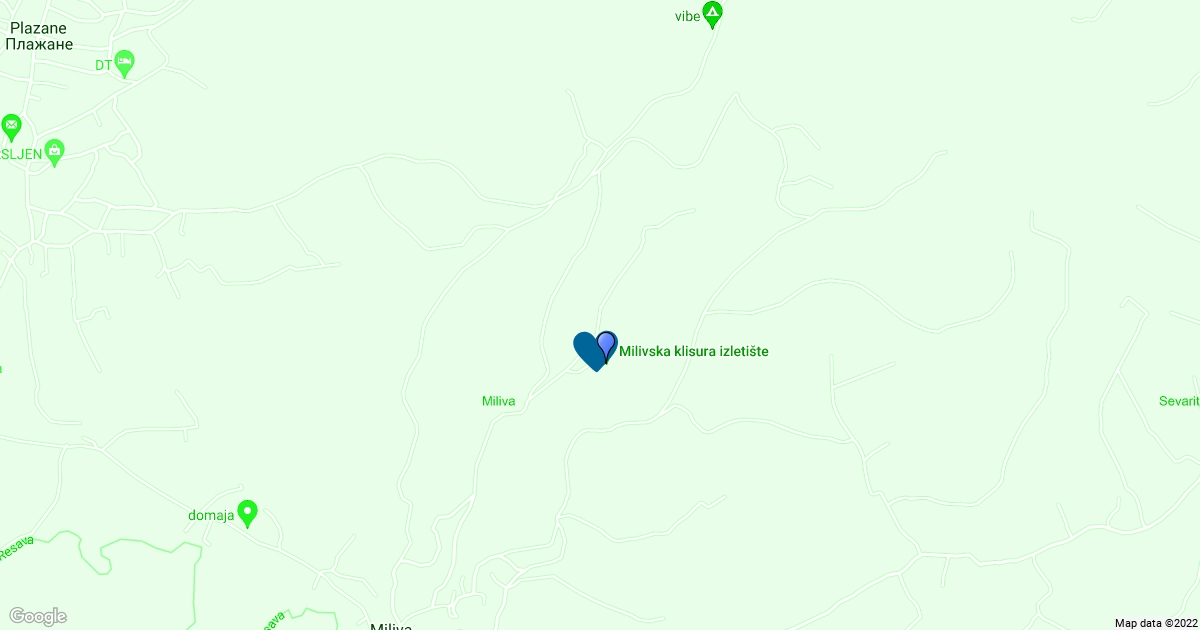Tap the Milivska klisura izletište map pin
1200x630 pixels.
(606, 346)
